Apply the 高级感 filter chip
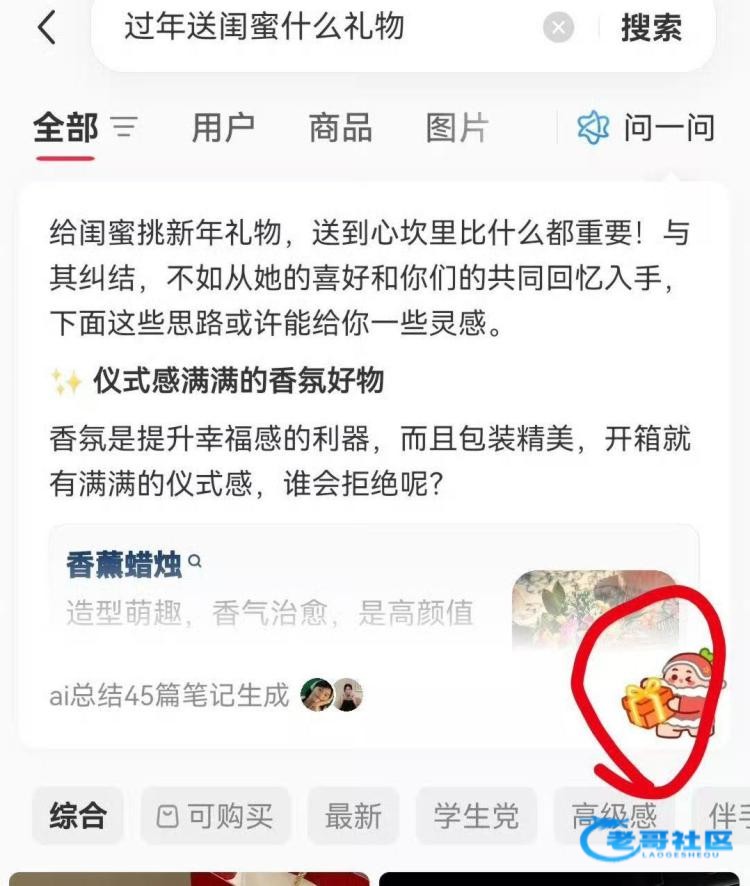Viewport: 750px width, 886px height. (x=613, y=816)
